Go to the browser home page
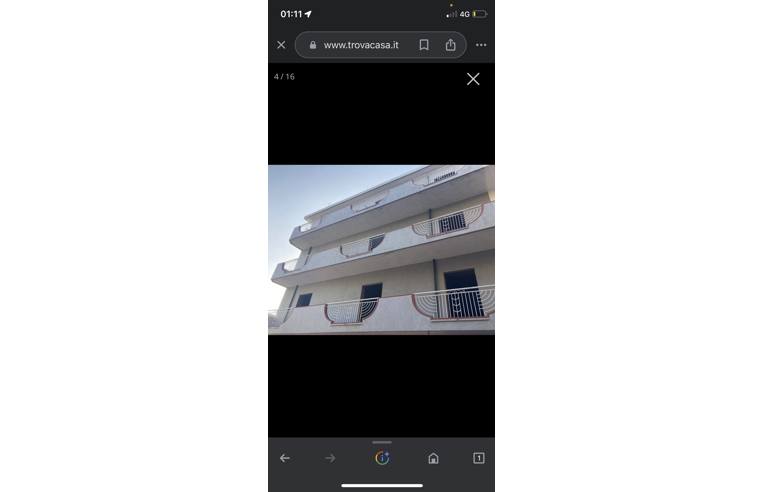The image size is (764, 492). (x=433, y=458)
